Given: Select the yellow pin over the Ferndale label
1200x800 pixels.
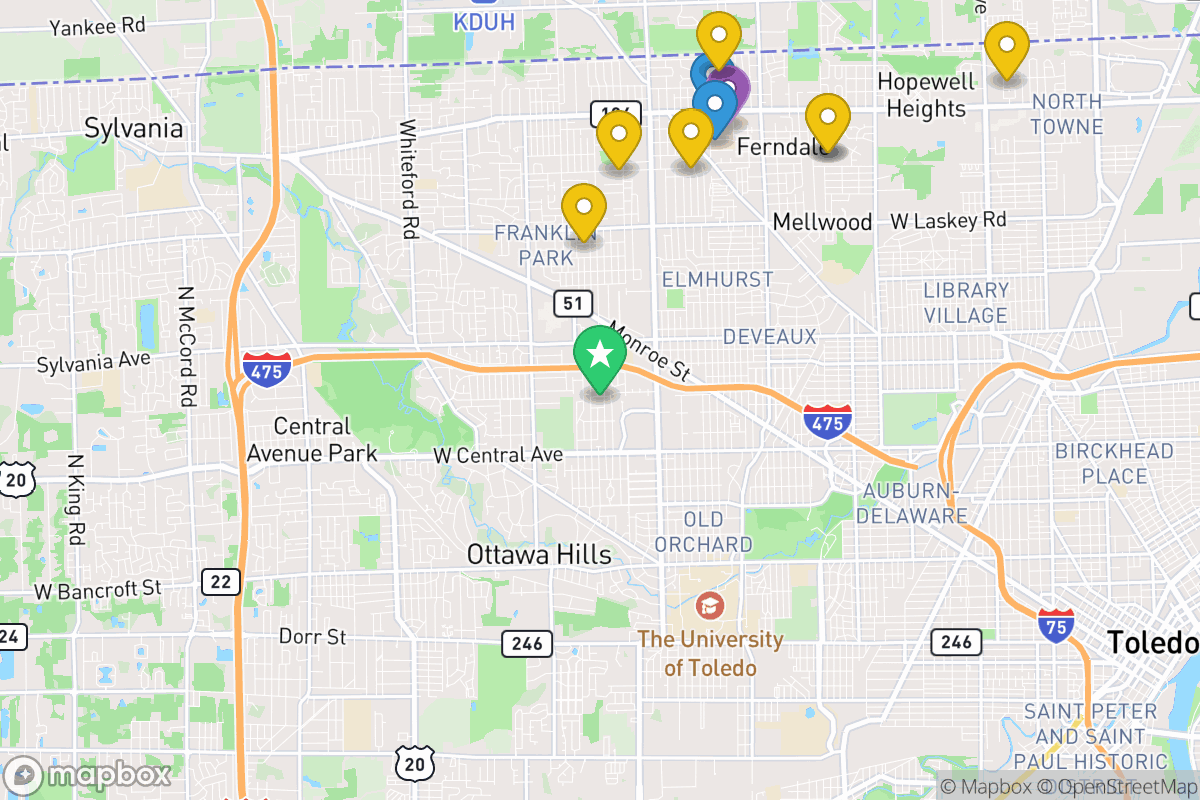Looking at the screenshot, I should coord(827,119).
